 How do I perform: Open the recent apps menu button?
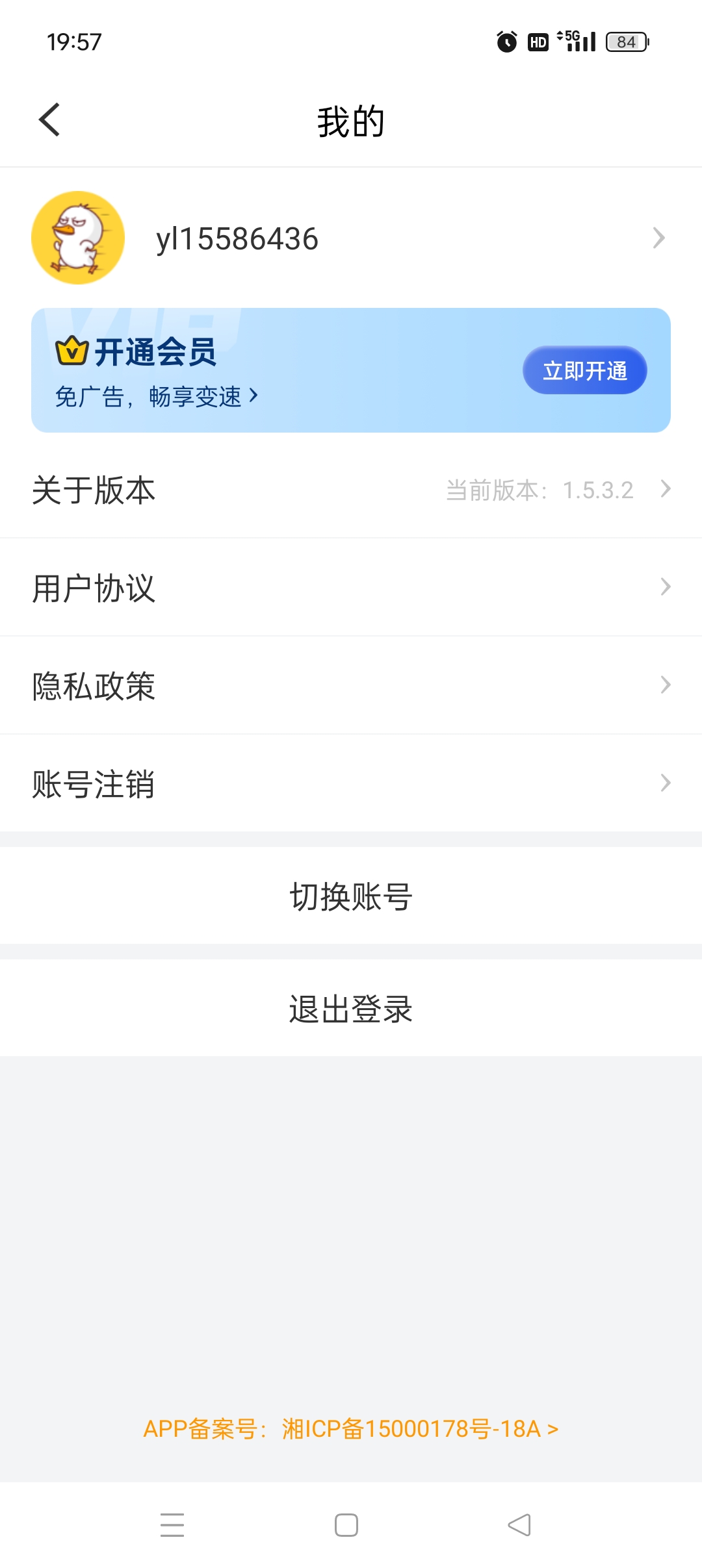pyautogui.click(x=172, y=1525)
